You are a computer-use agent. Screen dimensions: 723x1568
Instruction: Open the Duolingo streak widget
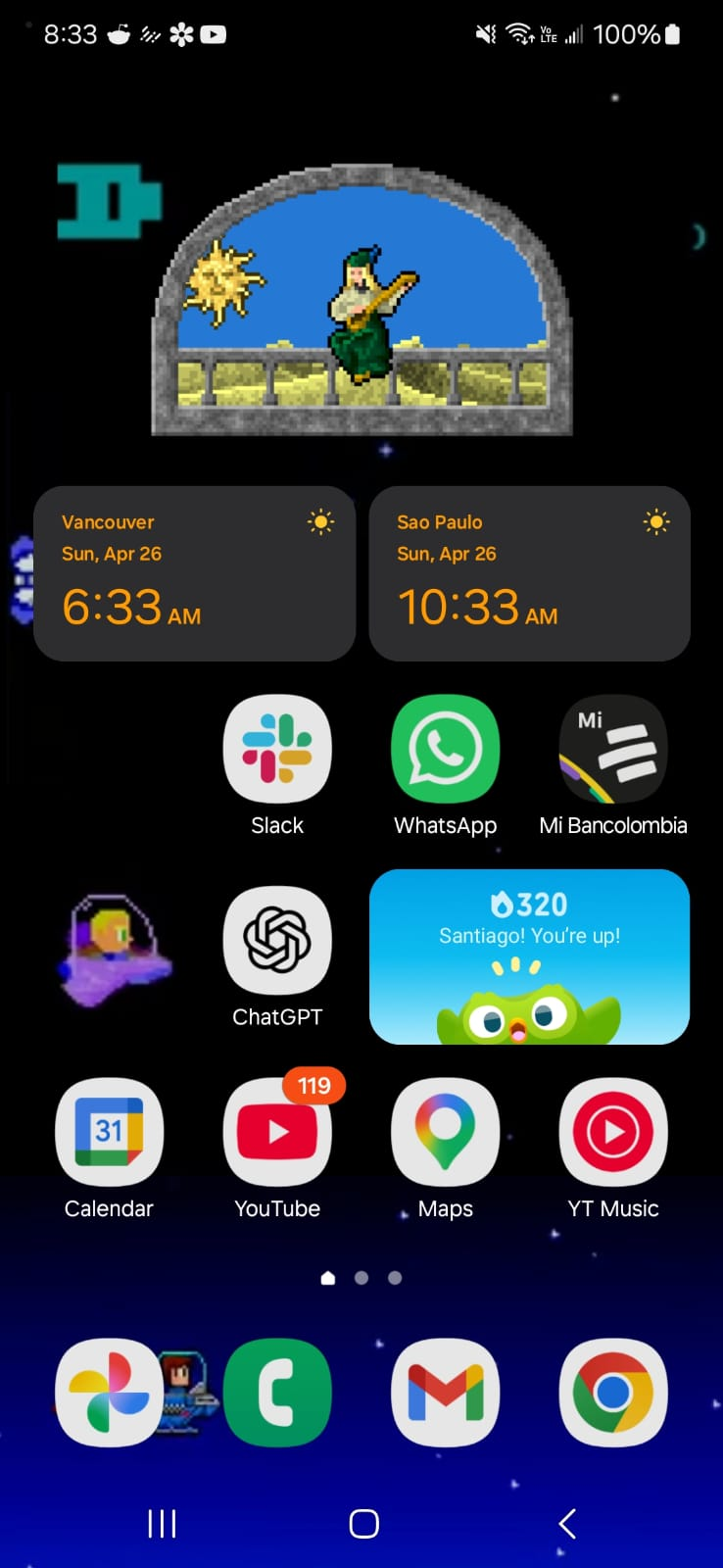(x=529, y=956)
